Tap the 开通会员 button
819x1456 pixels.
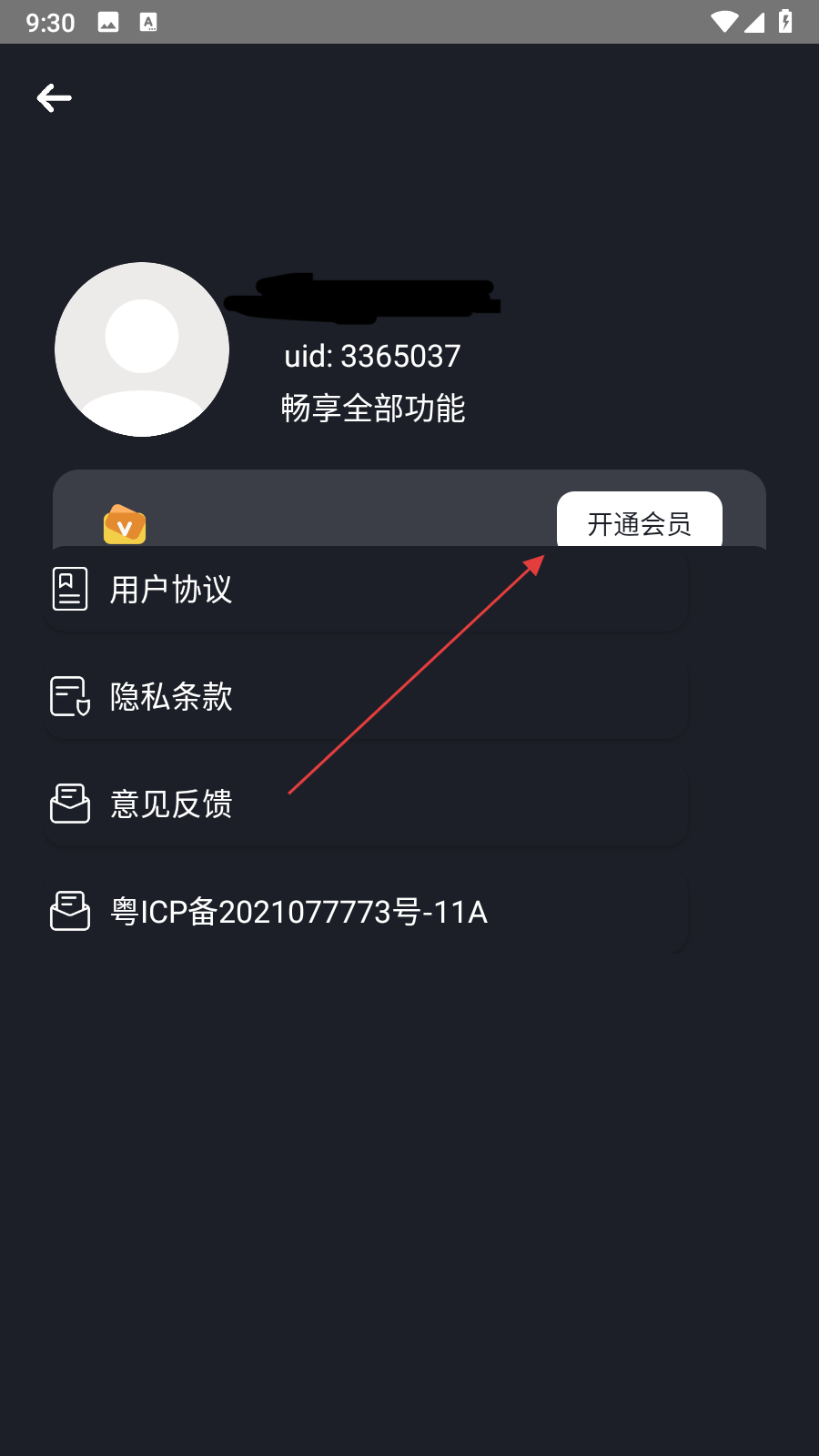point(639,521)
